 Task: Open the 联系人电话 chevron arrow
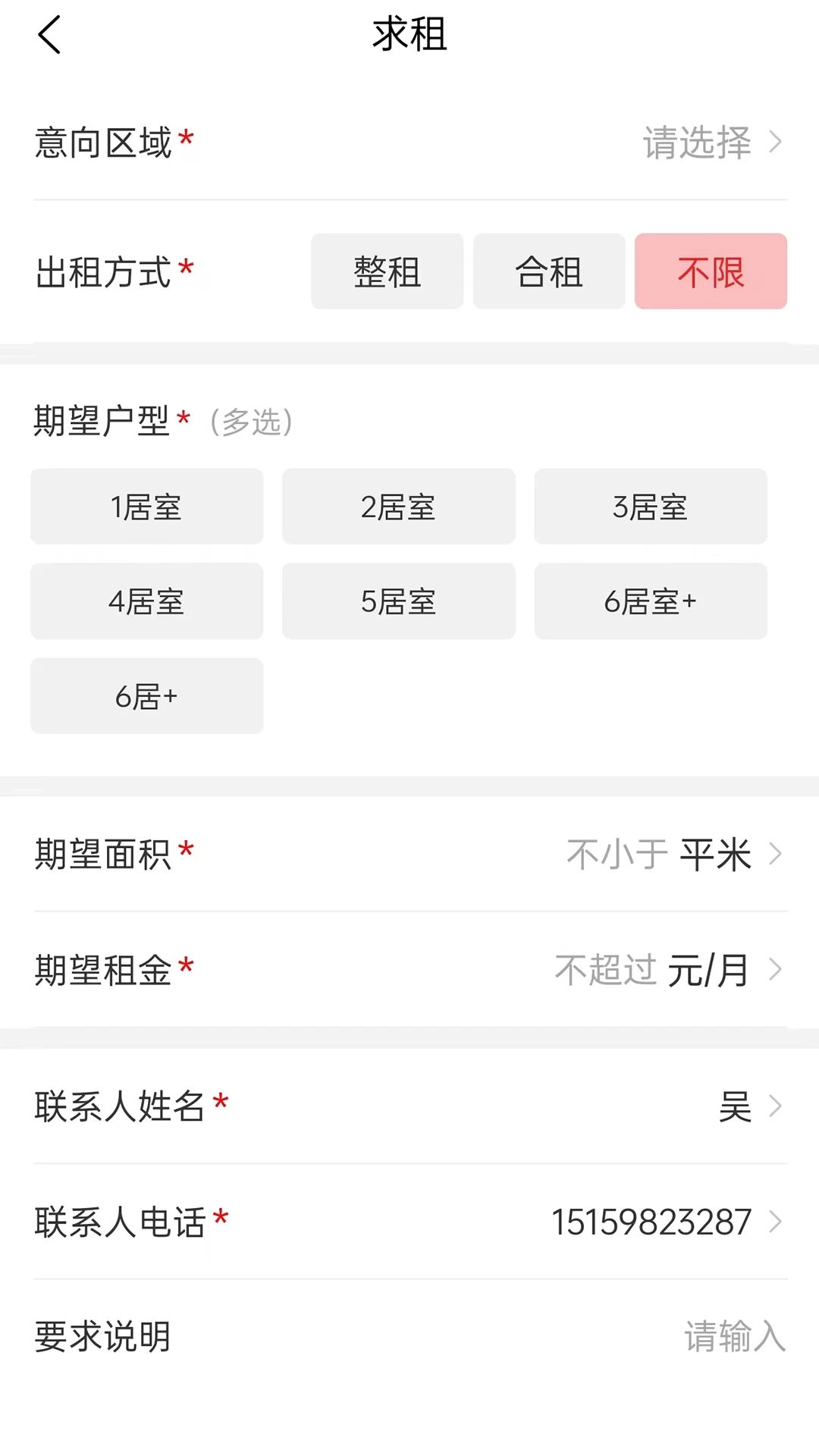point(774,1221)
